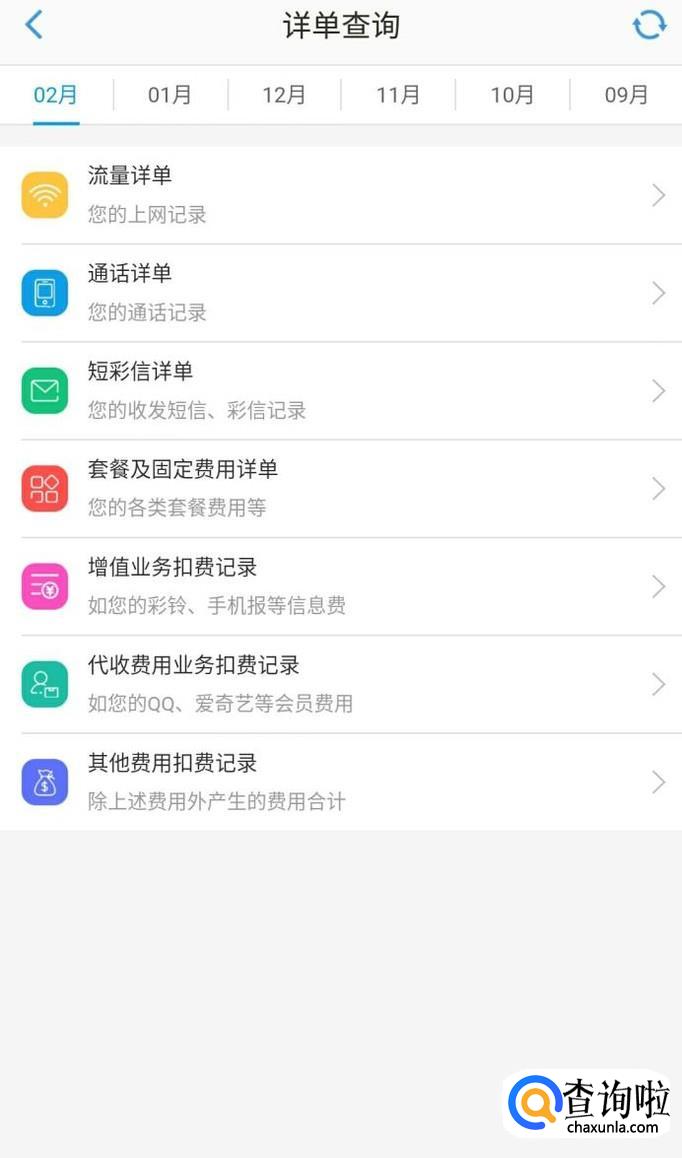
Task: Select the 12月 month tab
Action: pyautogui.click(x=284, y=95)
